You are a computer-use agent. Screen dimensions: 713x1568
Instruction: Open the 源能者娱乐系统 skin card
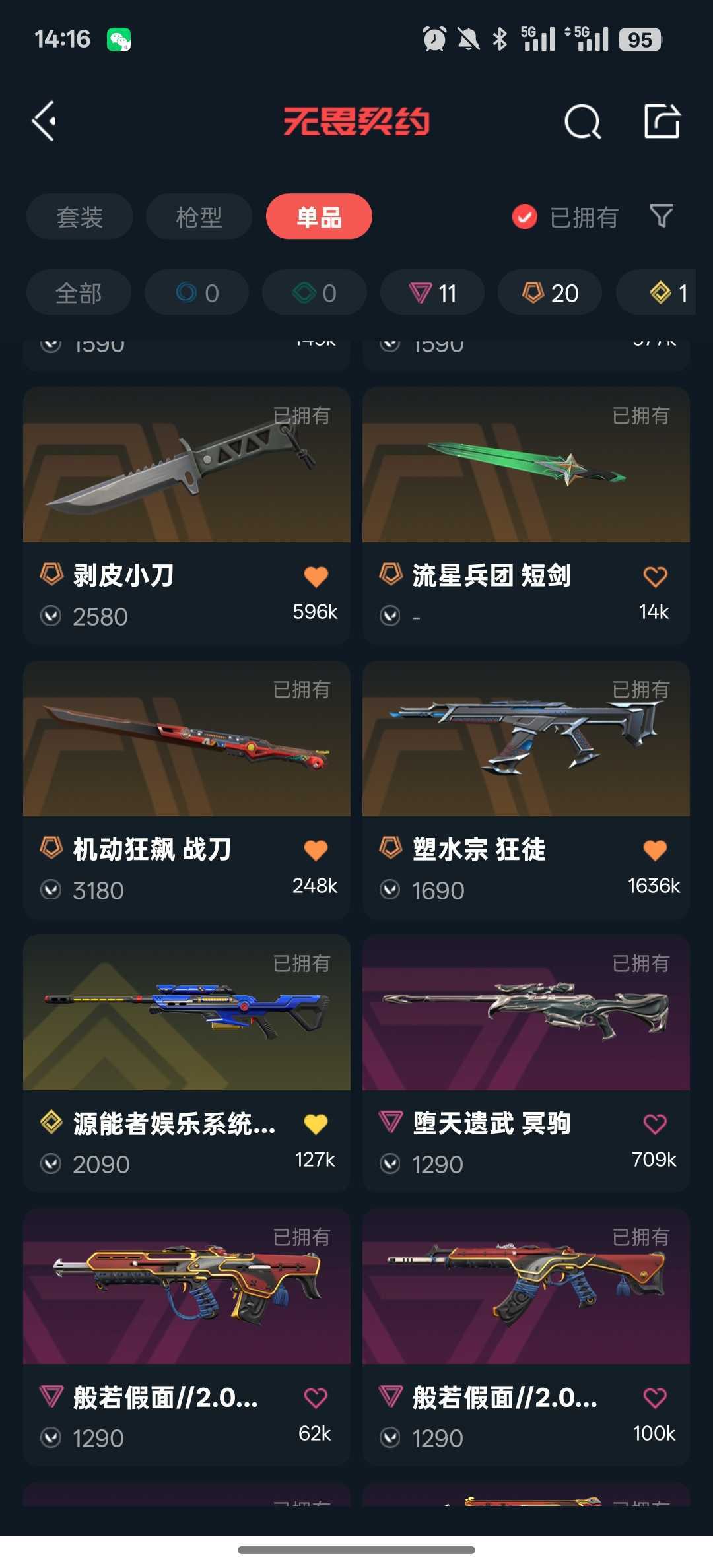click(x=187, y=1063)
